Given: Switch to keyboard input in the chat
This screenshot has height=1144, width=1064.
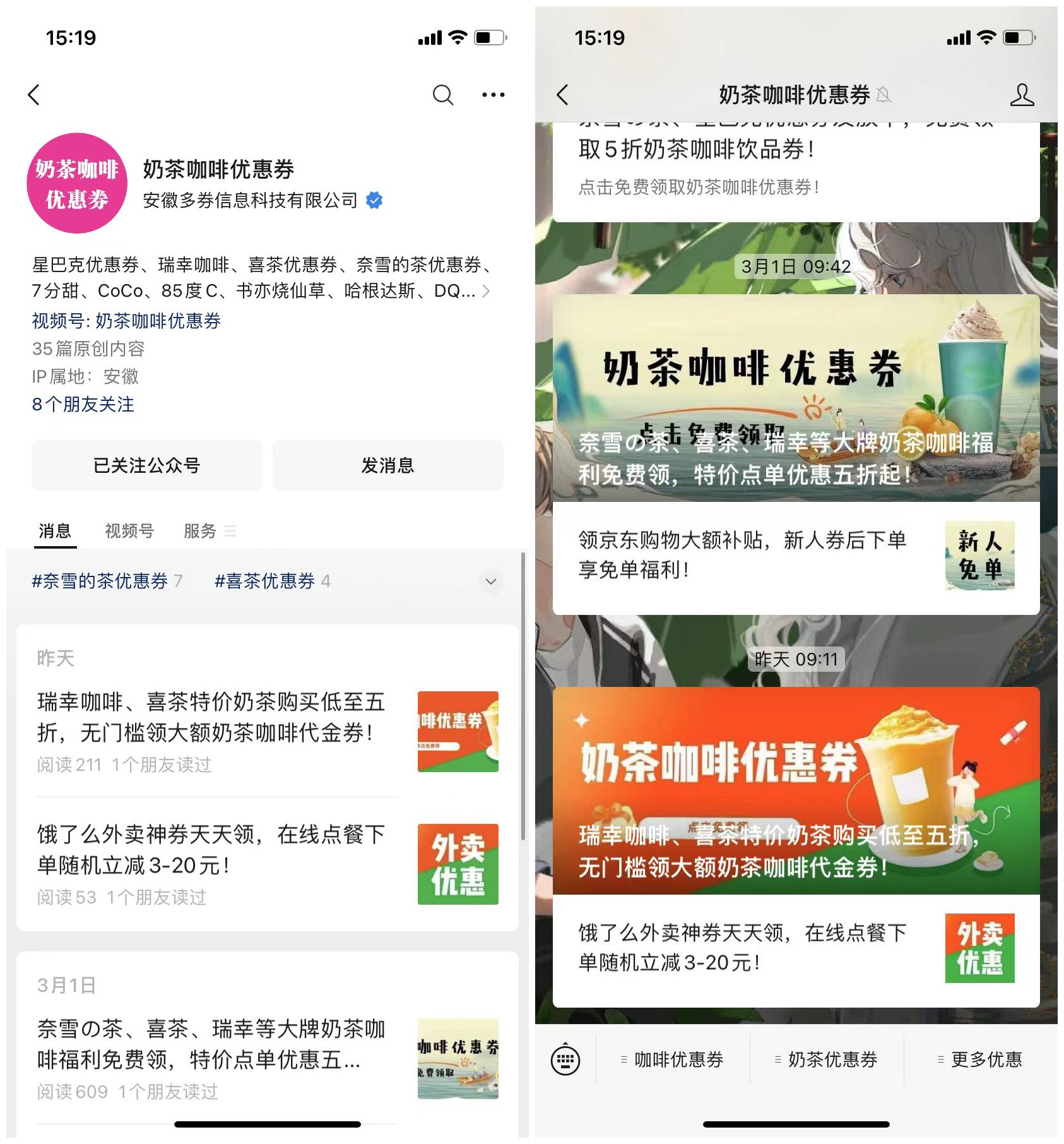Looking at the screenshot, I should [x=565, y=1059].
